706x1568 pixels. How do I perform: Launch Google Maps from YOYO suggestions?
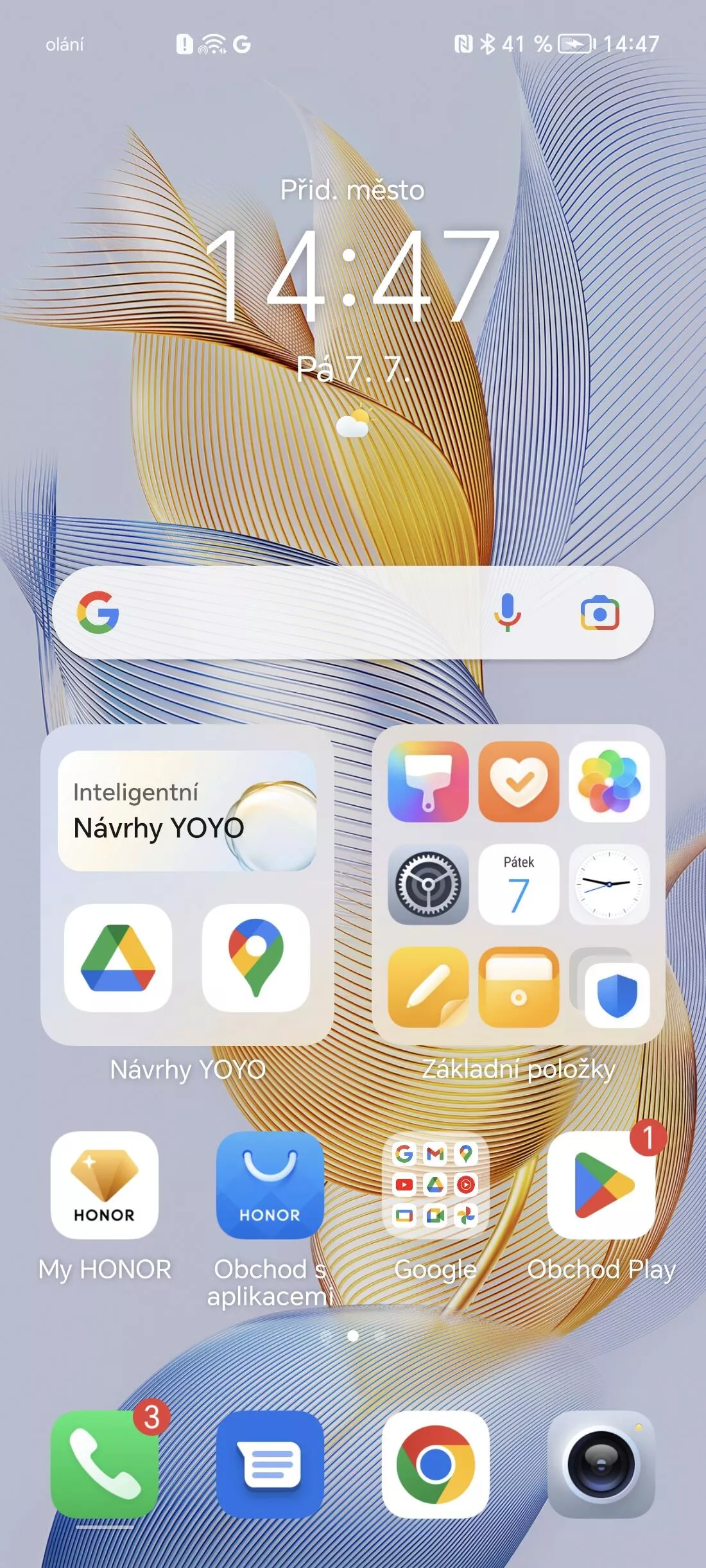point(255,958)
